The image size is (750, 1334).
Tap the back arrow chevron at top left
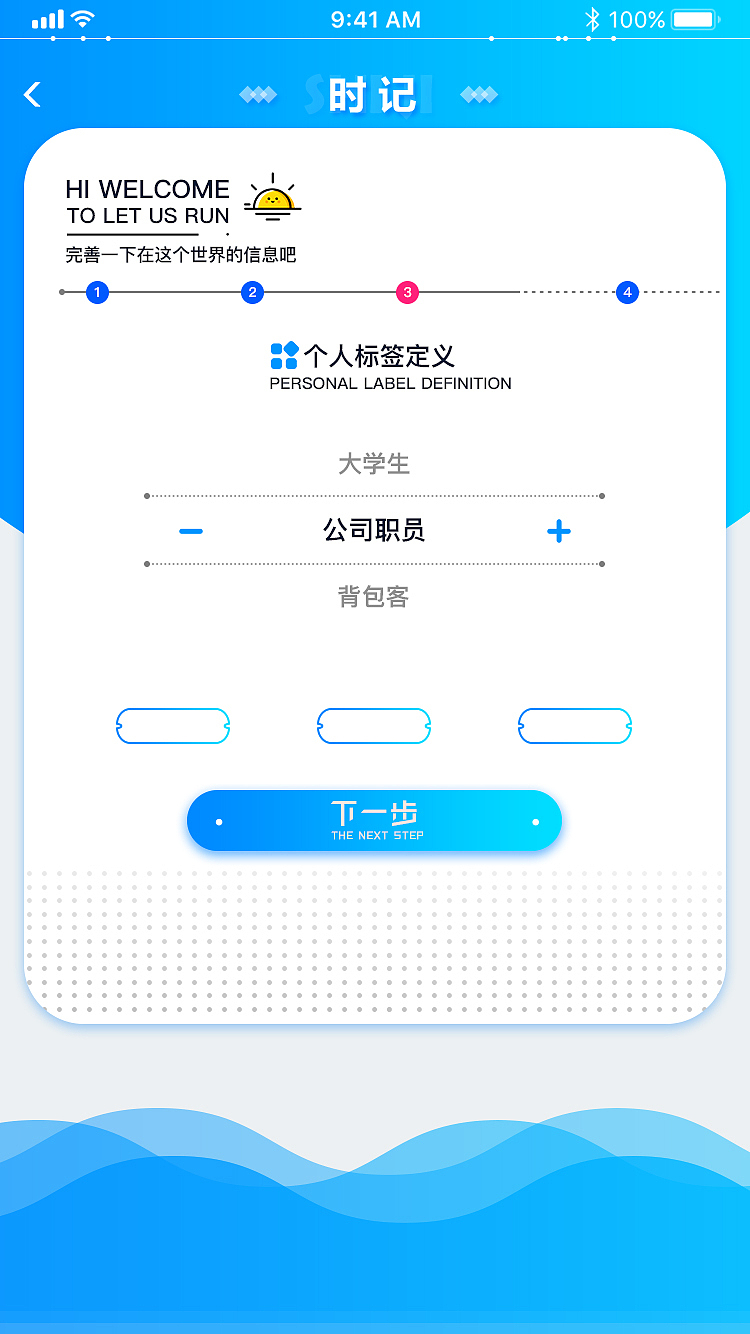click(x=32, y=93)
